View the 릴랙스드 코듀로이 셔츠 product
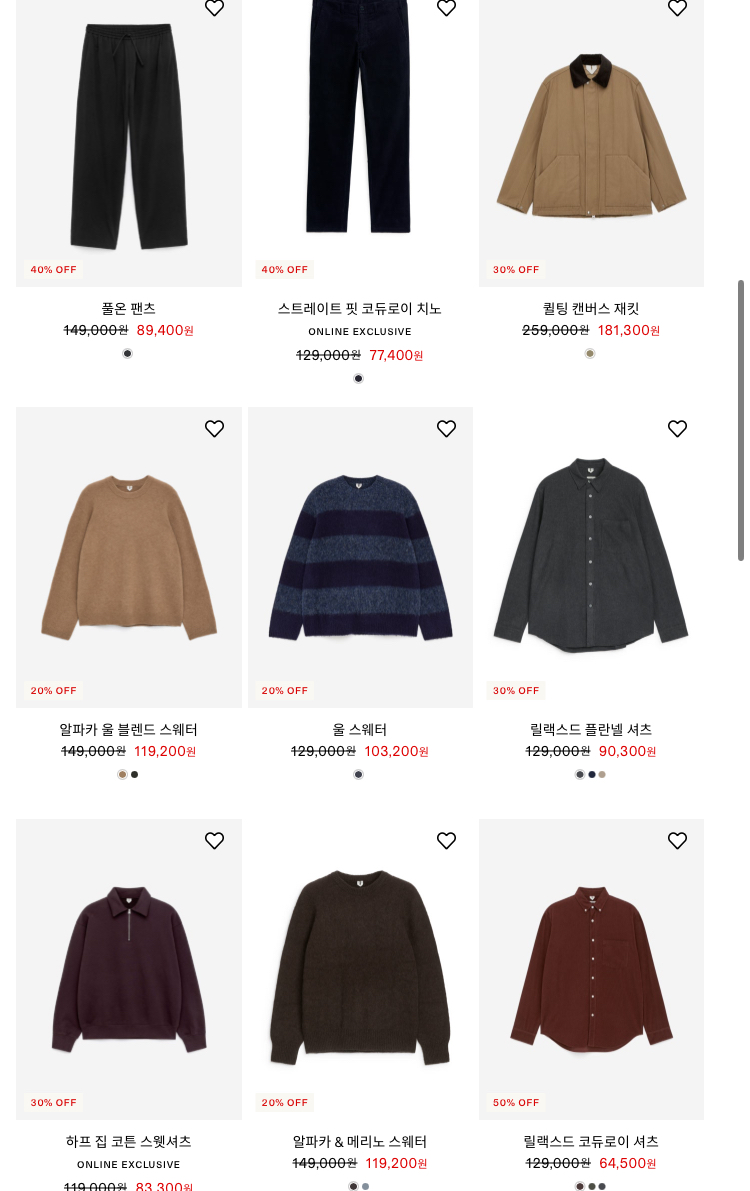The height and width of the screenshot is (1191, 750). (x=591, y=970)
